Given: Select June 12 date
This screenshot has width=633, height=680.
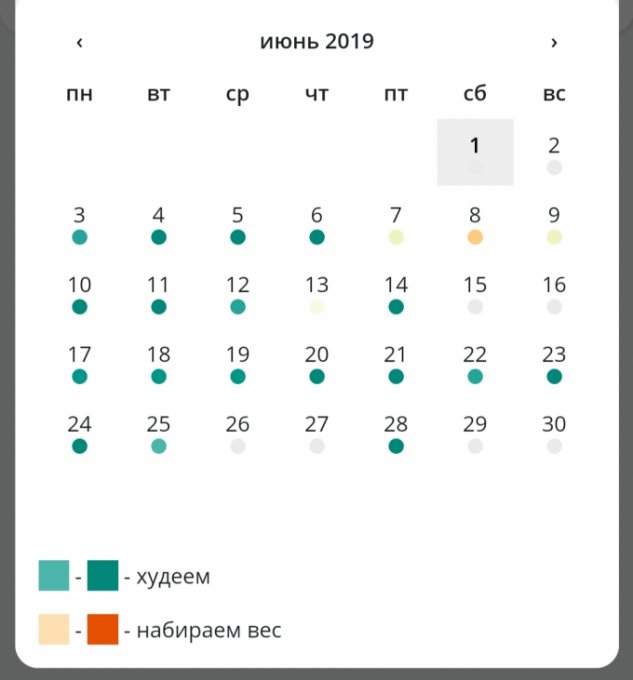Looking at the screenshot, I should click(x=238, y=292).
